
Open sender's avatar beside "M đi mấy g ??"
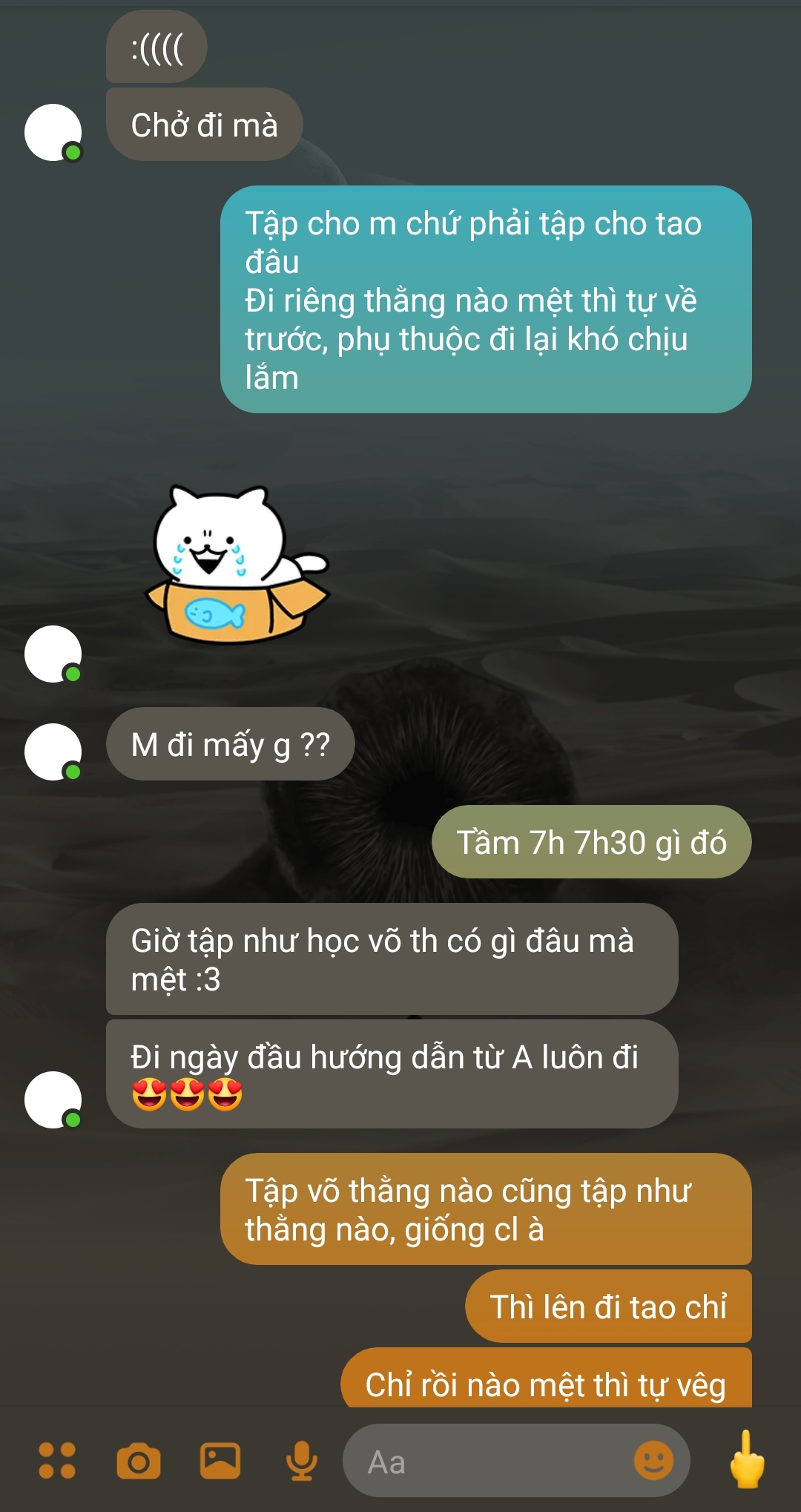tap(53, 752)
